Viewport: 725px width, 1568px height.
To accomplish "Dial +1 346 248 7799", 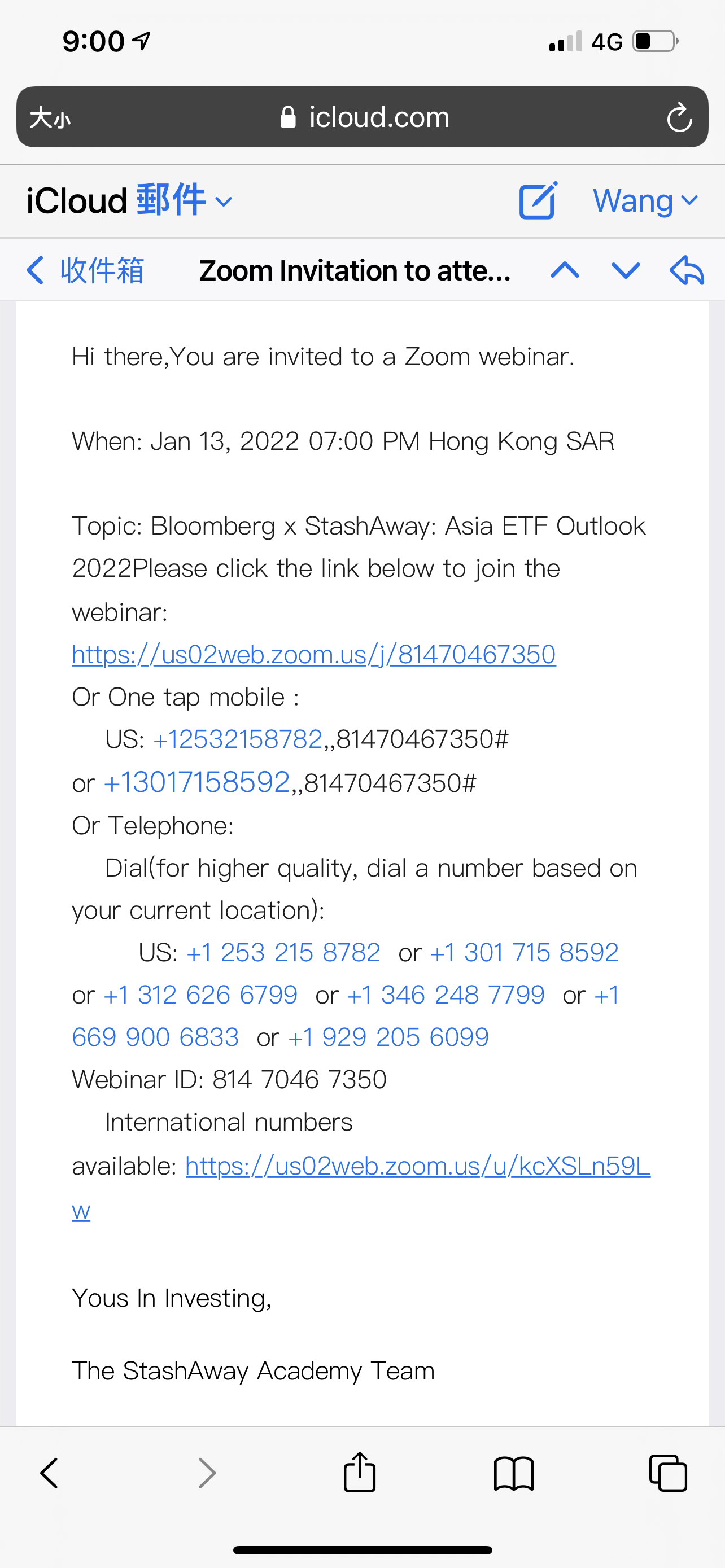I will (446, 995).
